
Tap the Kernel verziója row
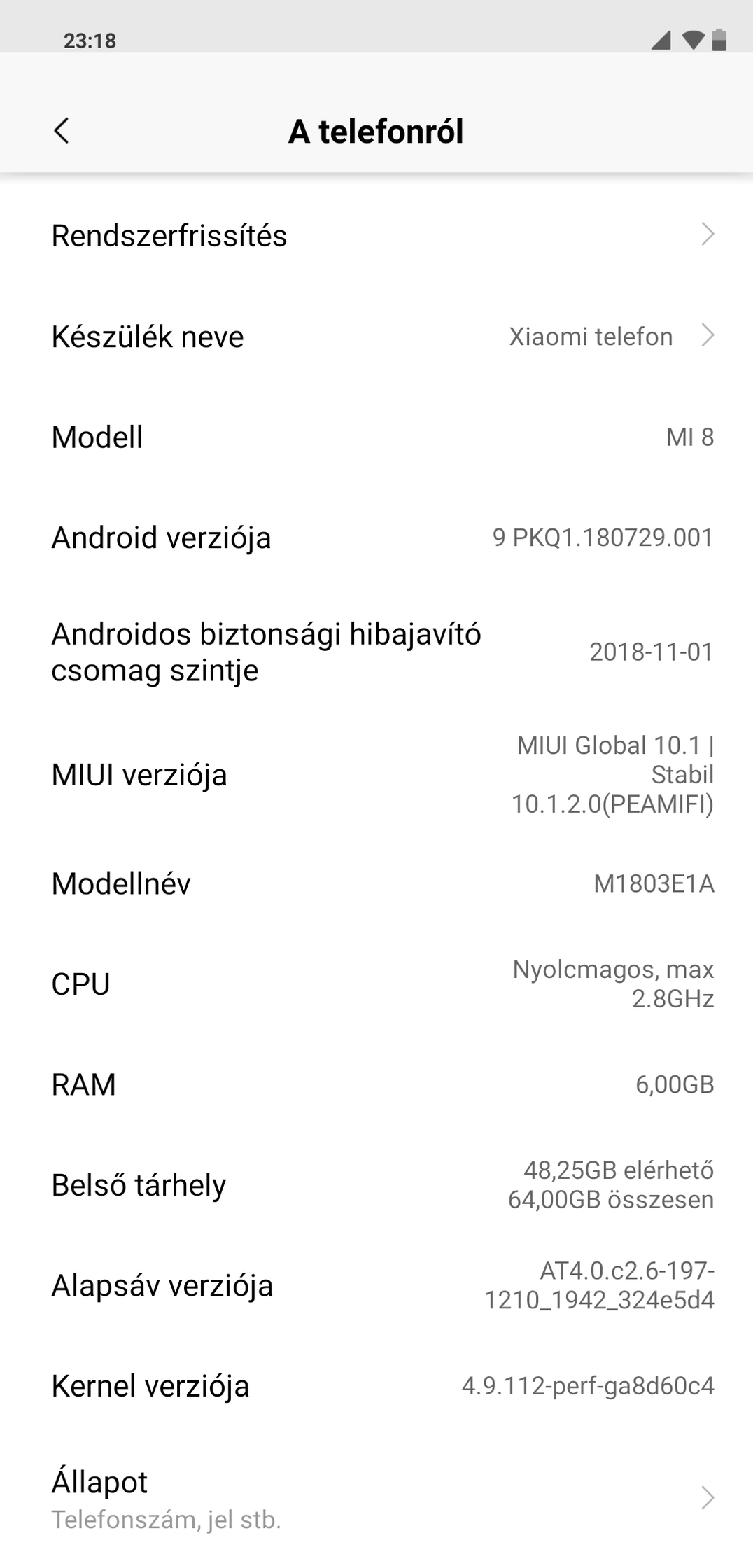point(376,1386)
